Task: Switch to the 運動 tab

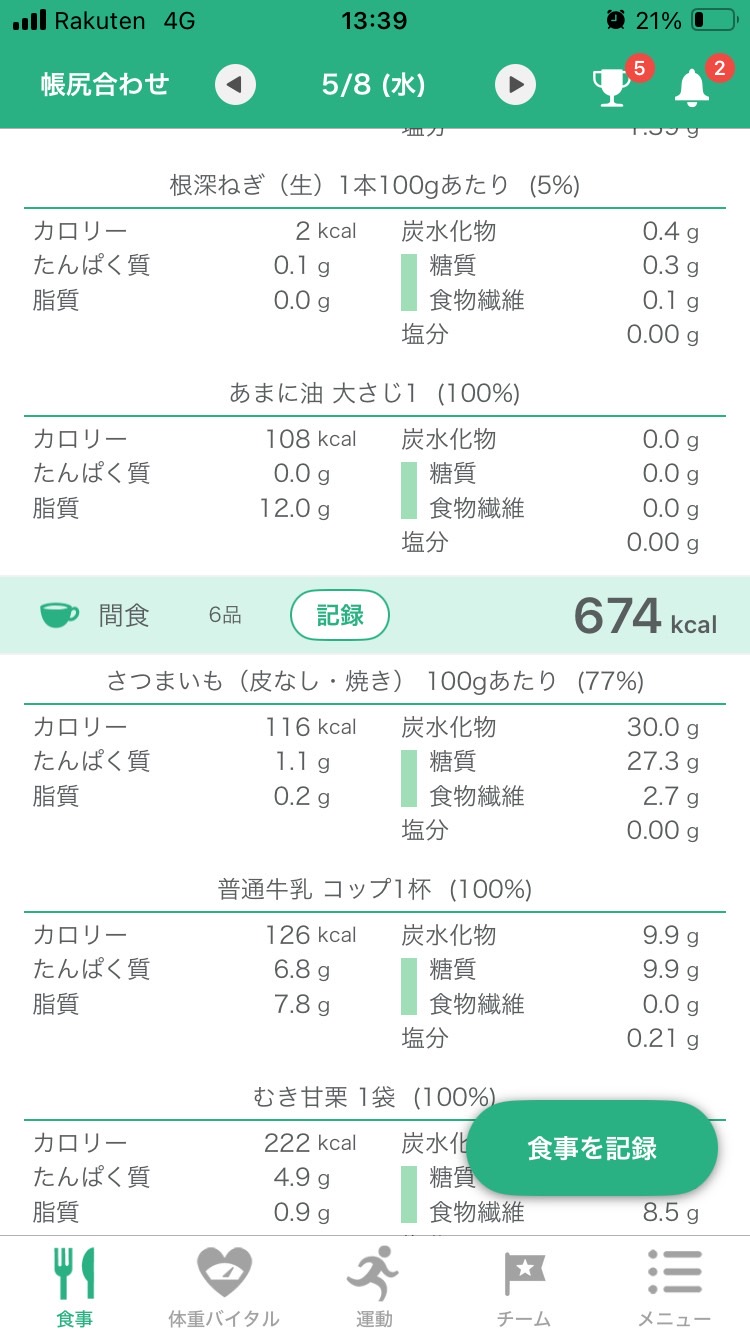Action: coord(374,1286)
